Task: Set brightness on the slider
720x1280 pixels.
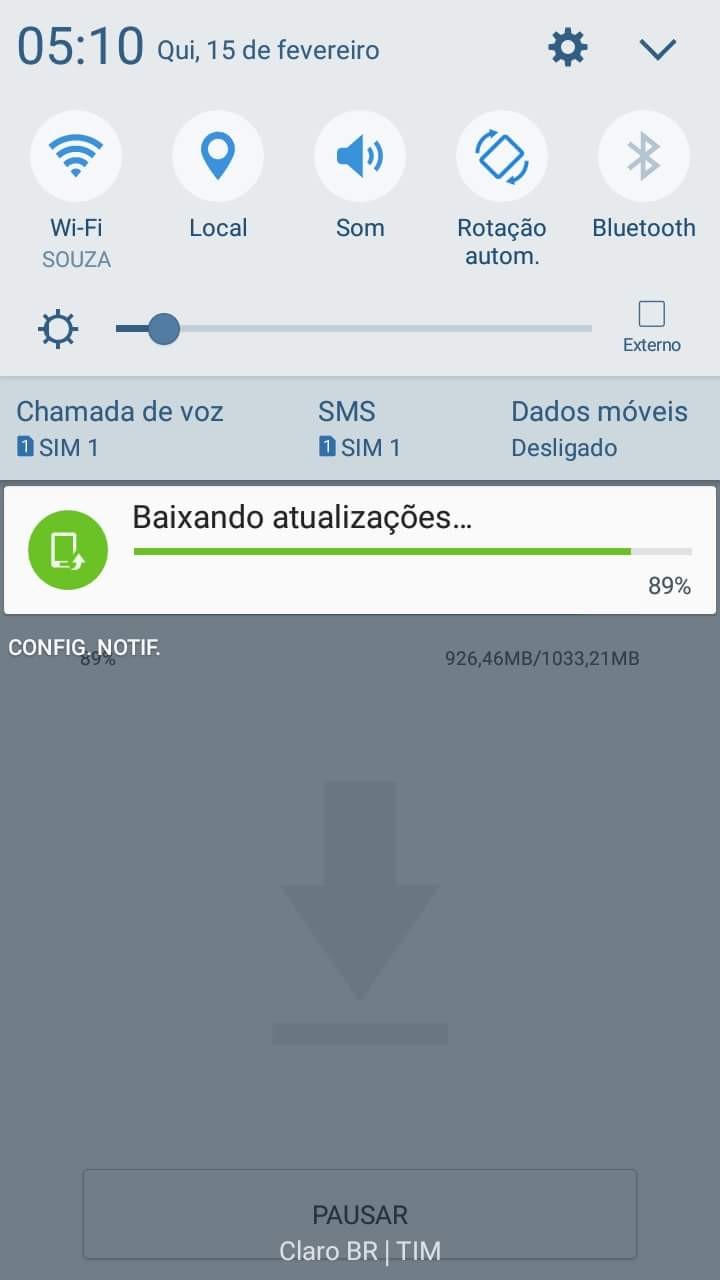Action: (354, 328)
